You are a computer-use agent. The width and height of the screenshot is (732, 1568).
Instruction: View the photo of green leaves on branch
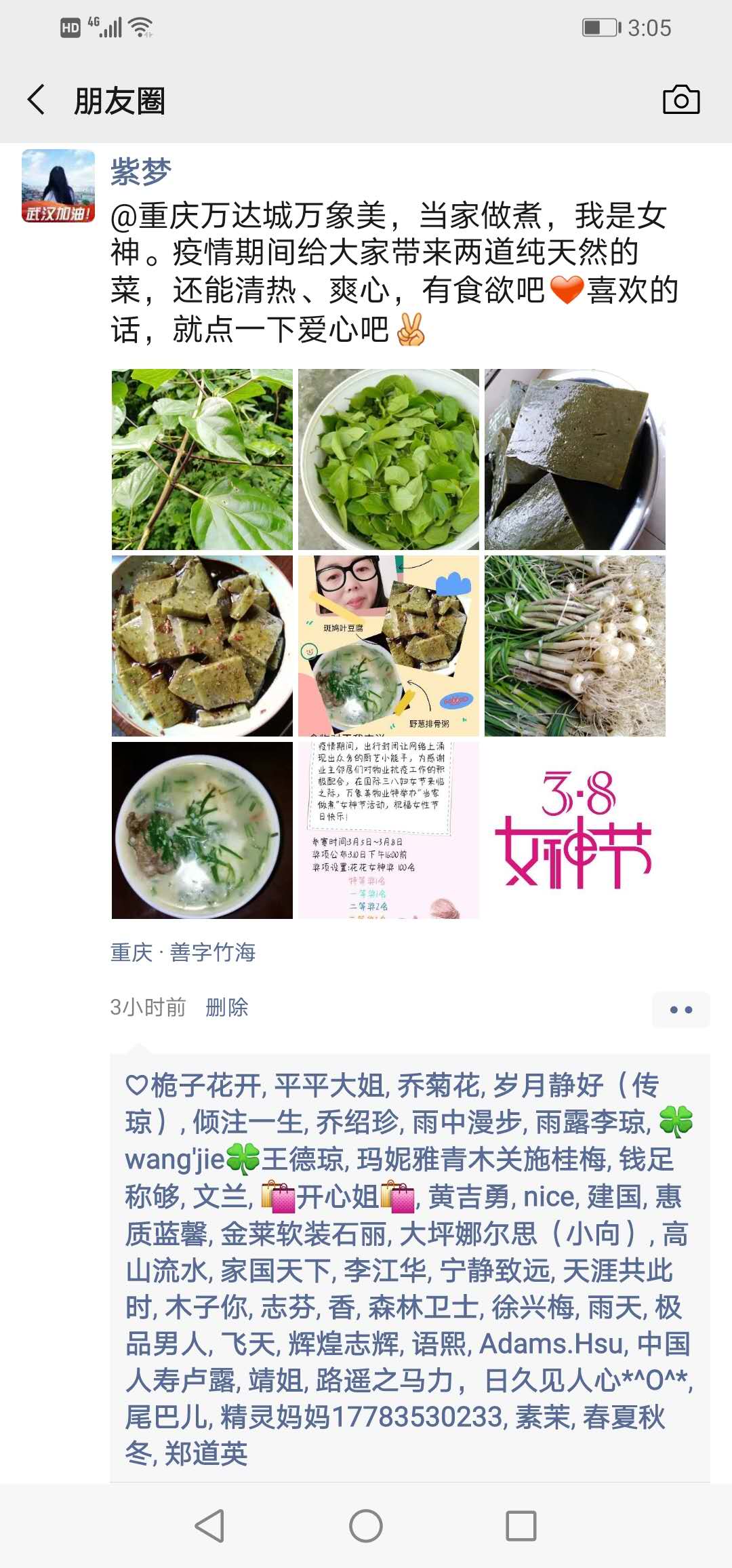[202, 459]
